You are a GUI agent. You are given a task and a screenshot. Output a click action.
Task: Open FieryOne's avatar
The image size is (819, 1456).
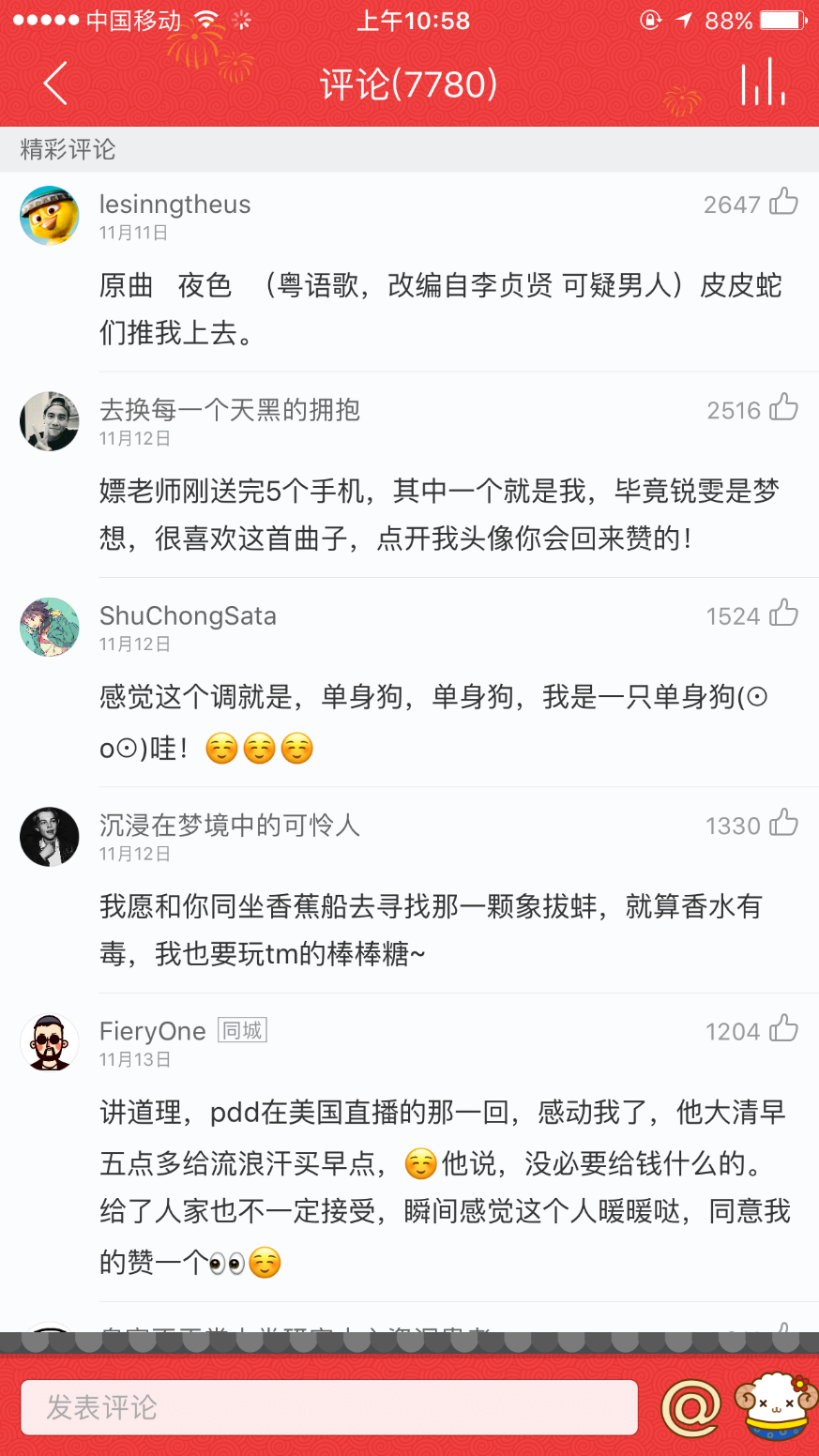point(50,1042)
